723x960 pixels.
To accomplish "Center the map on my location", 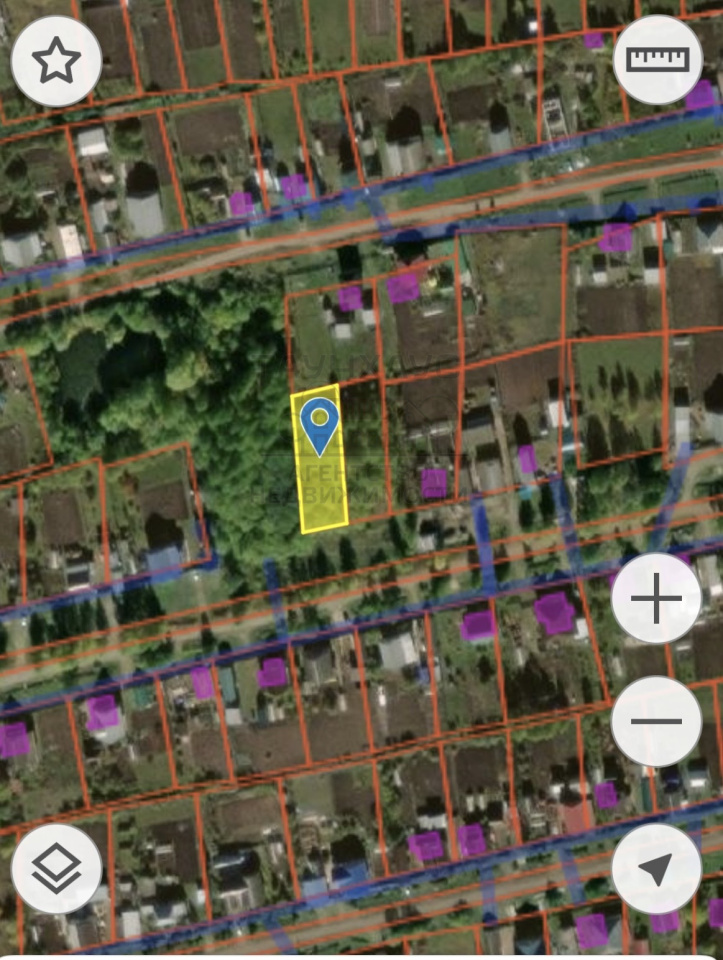I will click(x=656, y=868).
